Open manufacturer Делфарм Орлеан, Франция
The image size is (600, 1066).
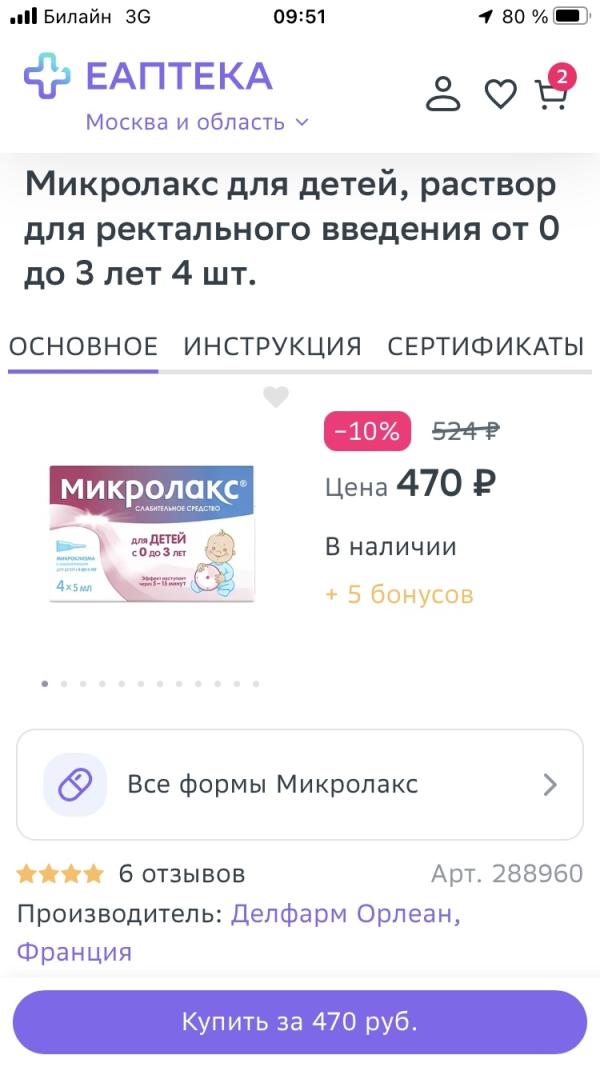(345, 914)
